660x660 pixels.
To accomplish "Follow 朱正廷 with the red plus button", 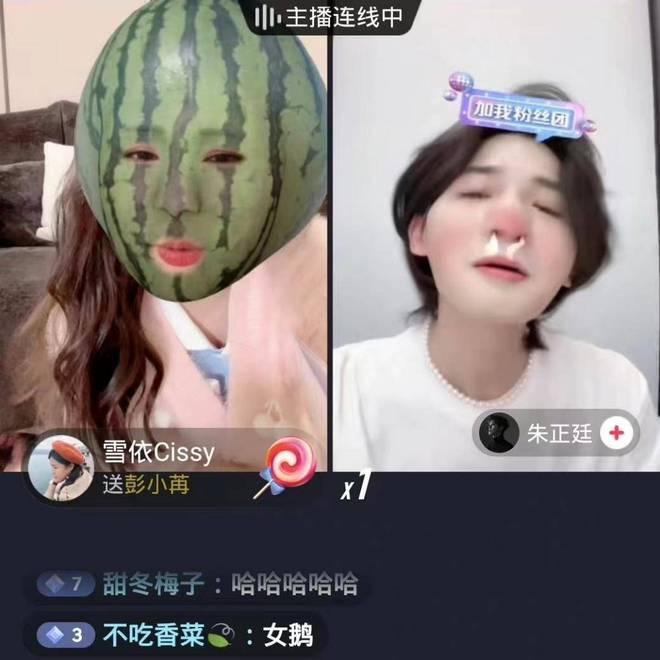I will [618, 433].
